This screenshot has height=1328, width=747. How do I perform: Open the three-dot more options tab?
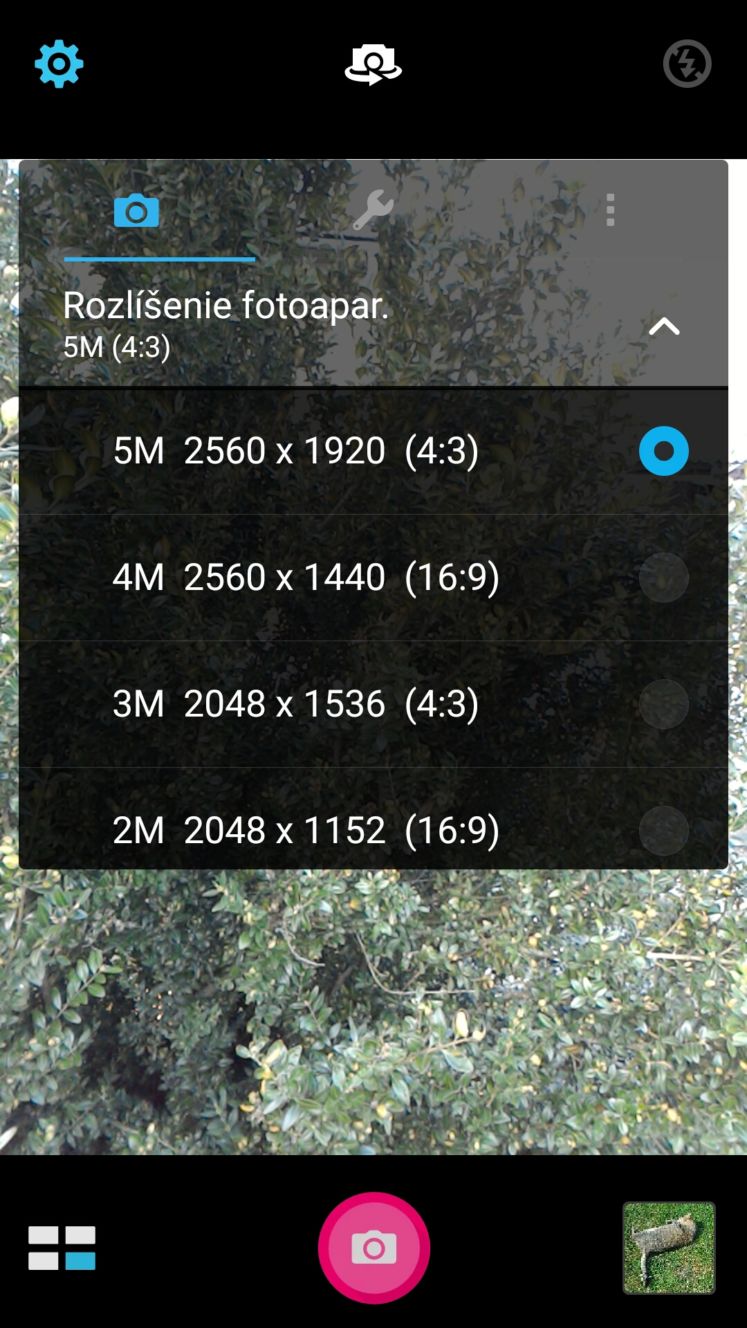[x=610, y=211]
